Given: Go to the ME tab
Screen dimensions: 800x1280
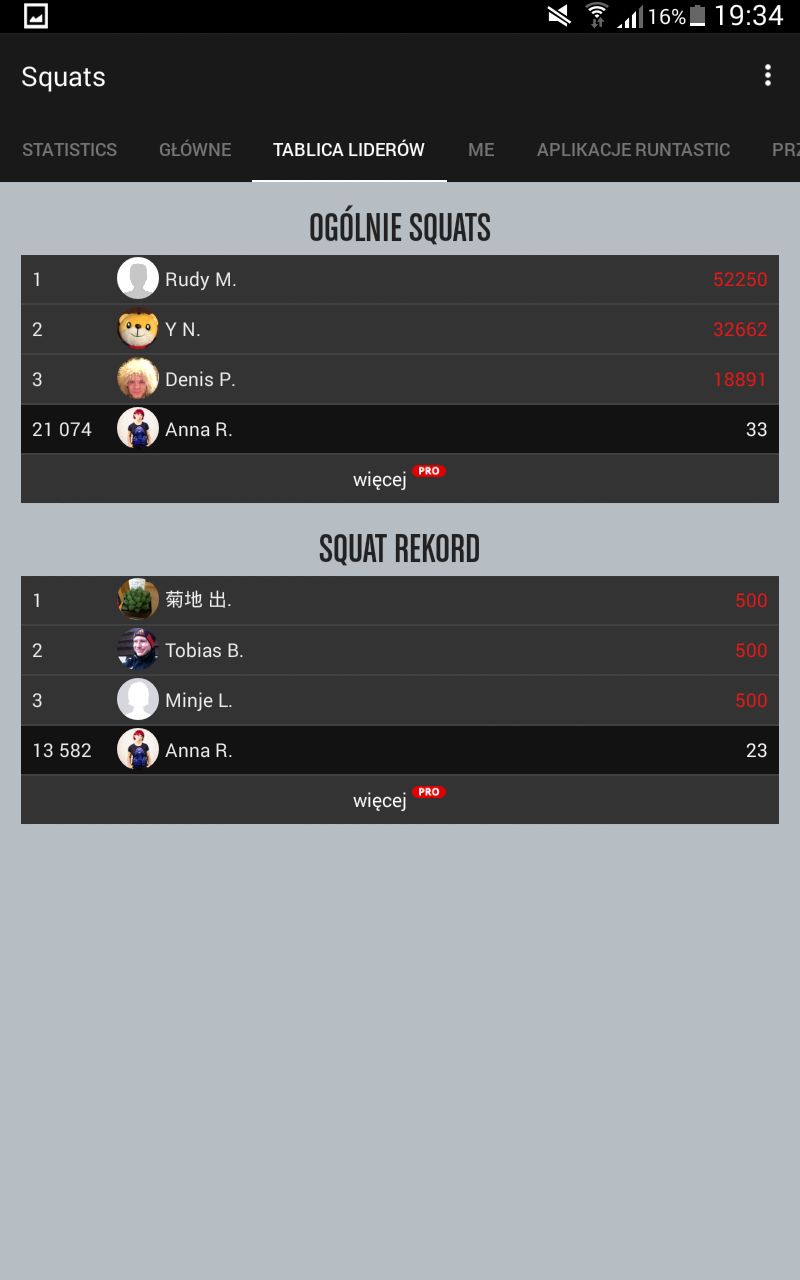Looking at the screenshot, I should (x=481, y=150).
